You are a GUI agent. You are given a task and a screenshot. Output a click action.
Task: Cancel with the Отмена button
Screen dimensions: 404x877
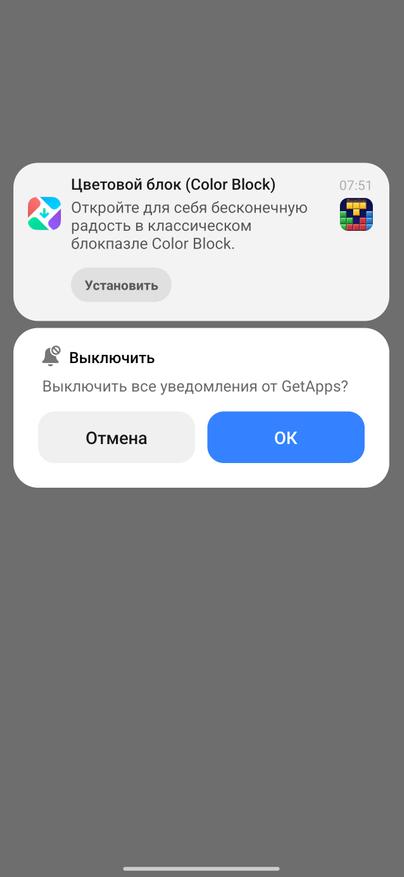coord(116,437)
